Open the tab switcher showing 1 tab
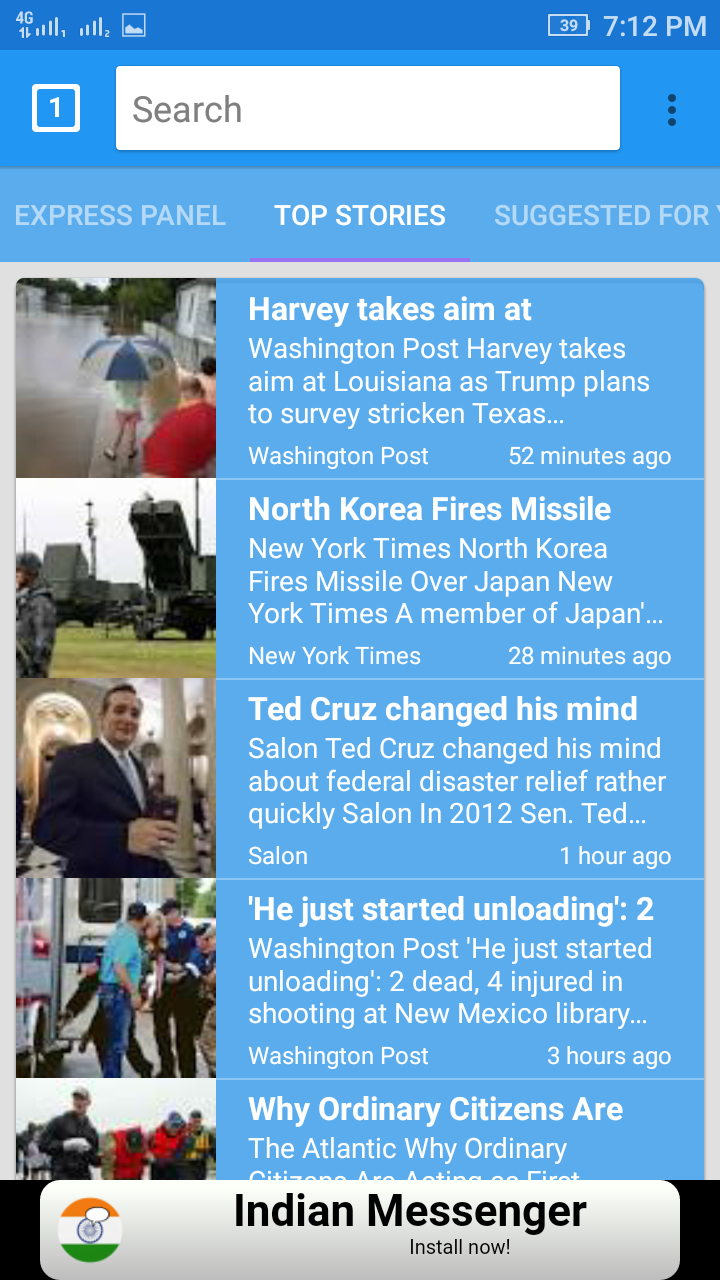 56,108
